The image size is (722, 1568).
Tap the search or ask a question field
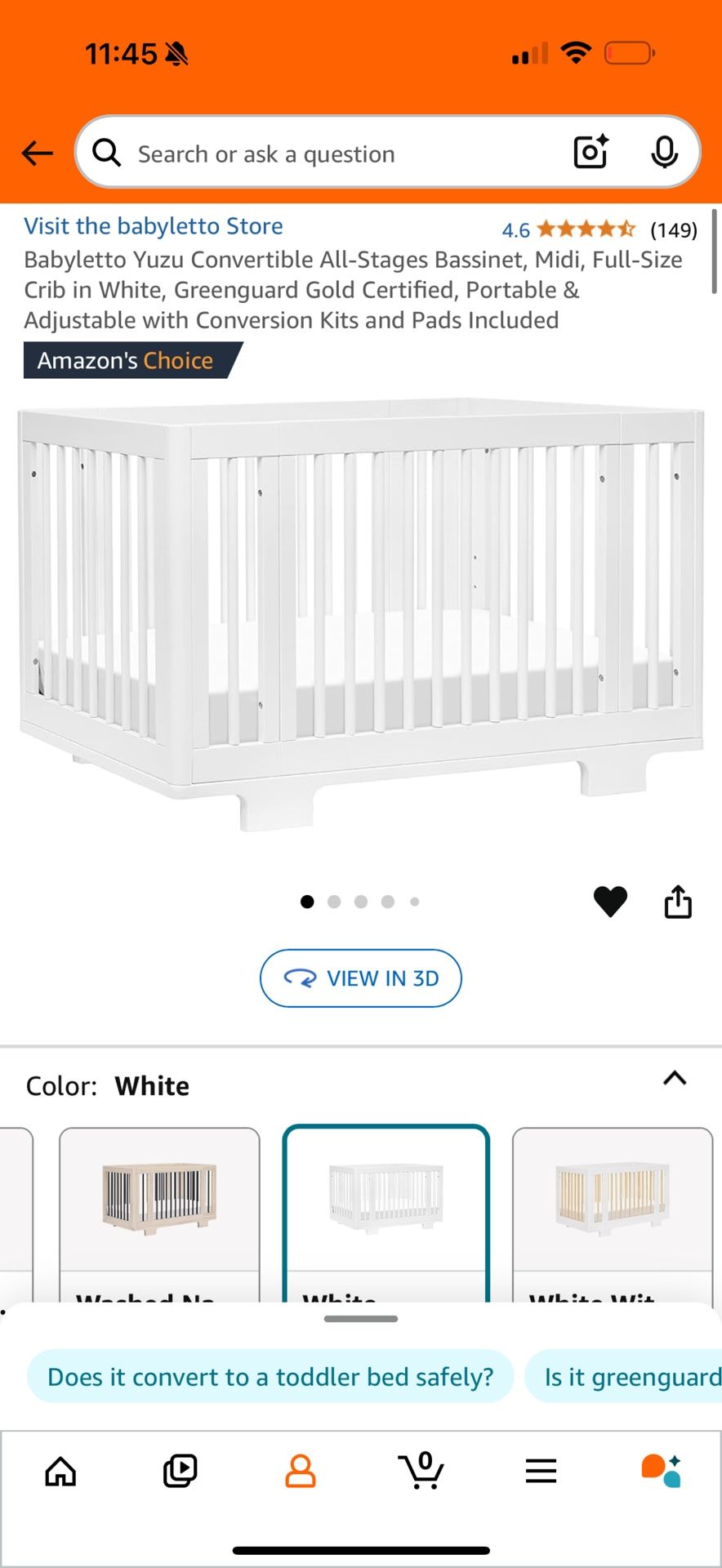point(327,154)
